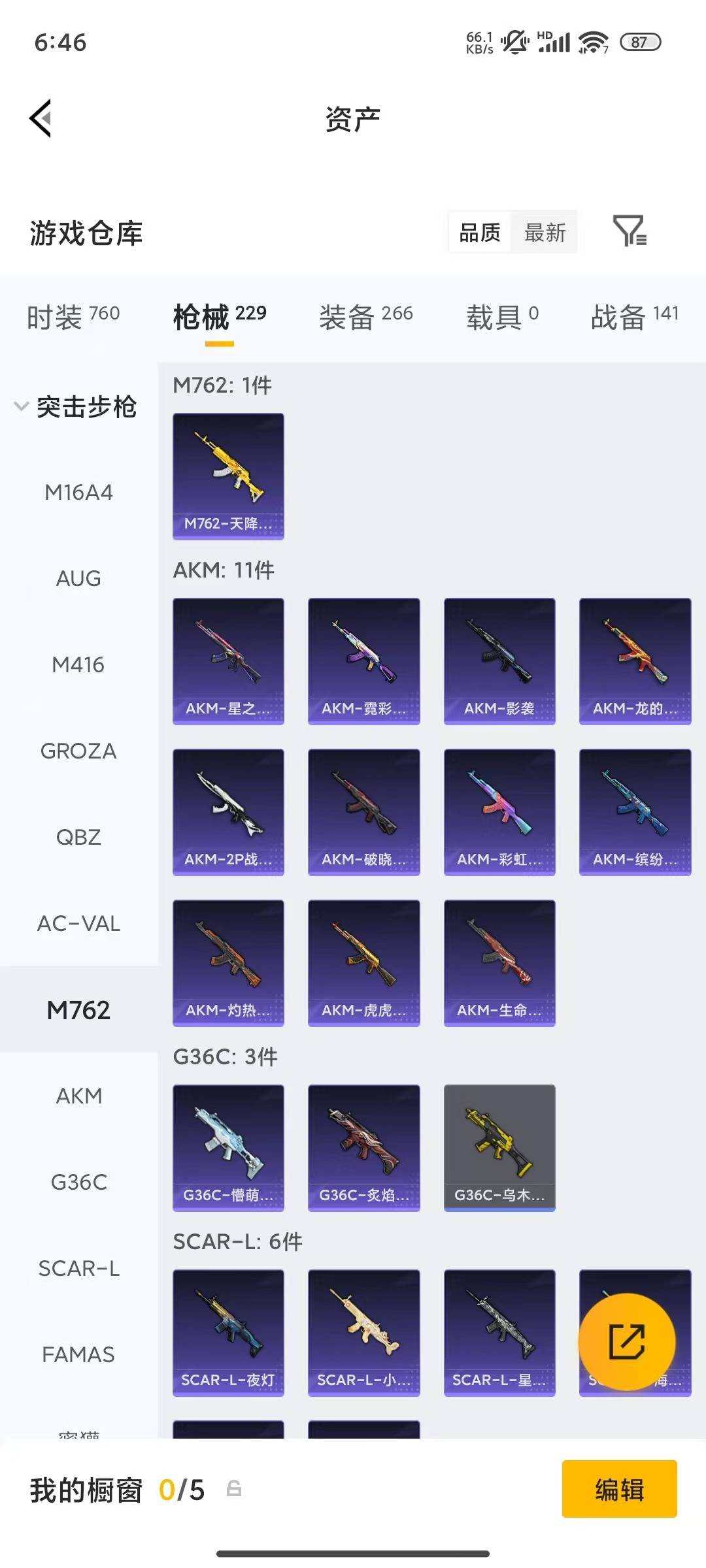Sort the warehouse by 最新
This screenshot has width=706, height=1568.
coord(545,232)
